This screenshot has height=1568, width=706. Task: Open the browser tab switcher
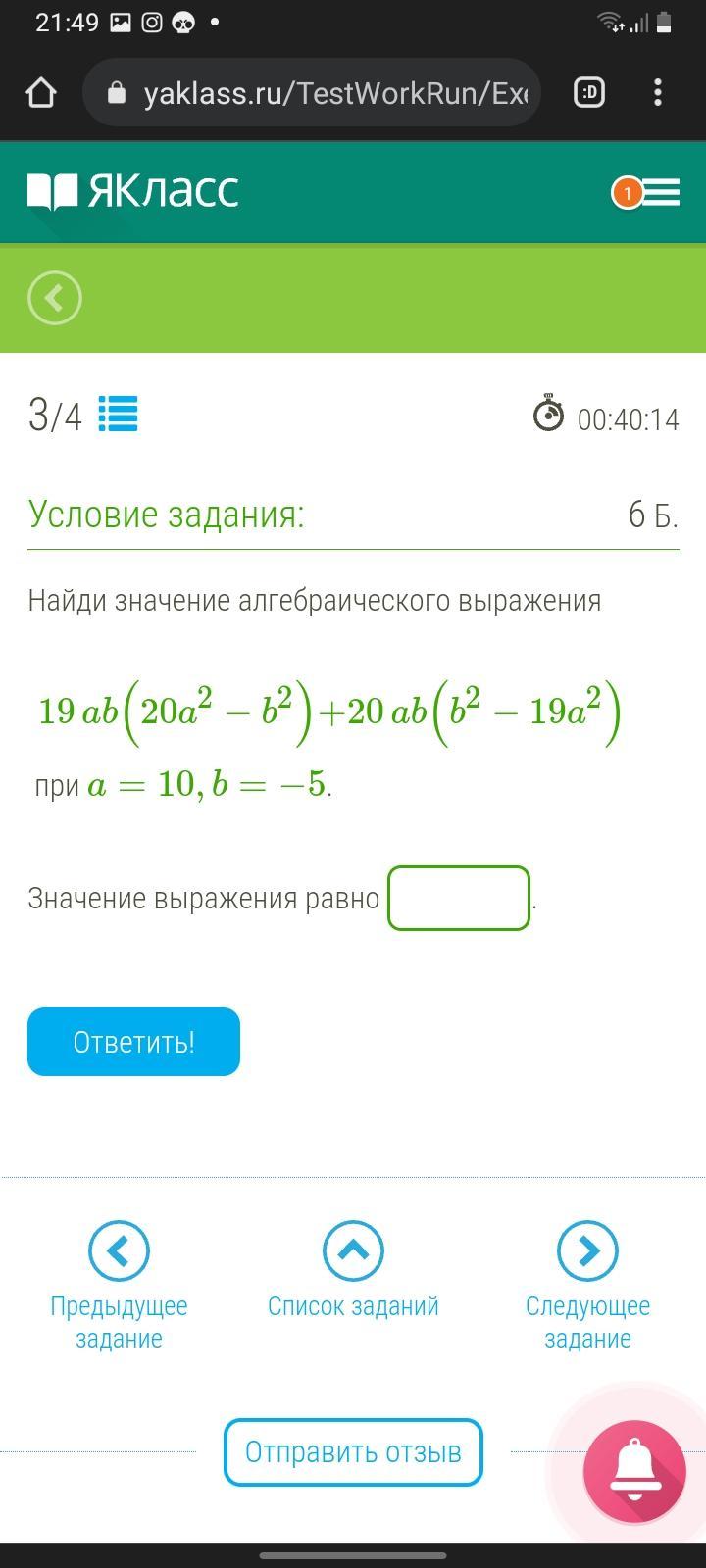[589, 93]
